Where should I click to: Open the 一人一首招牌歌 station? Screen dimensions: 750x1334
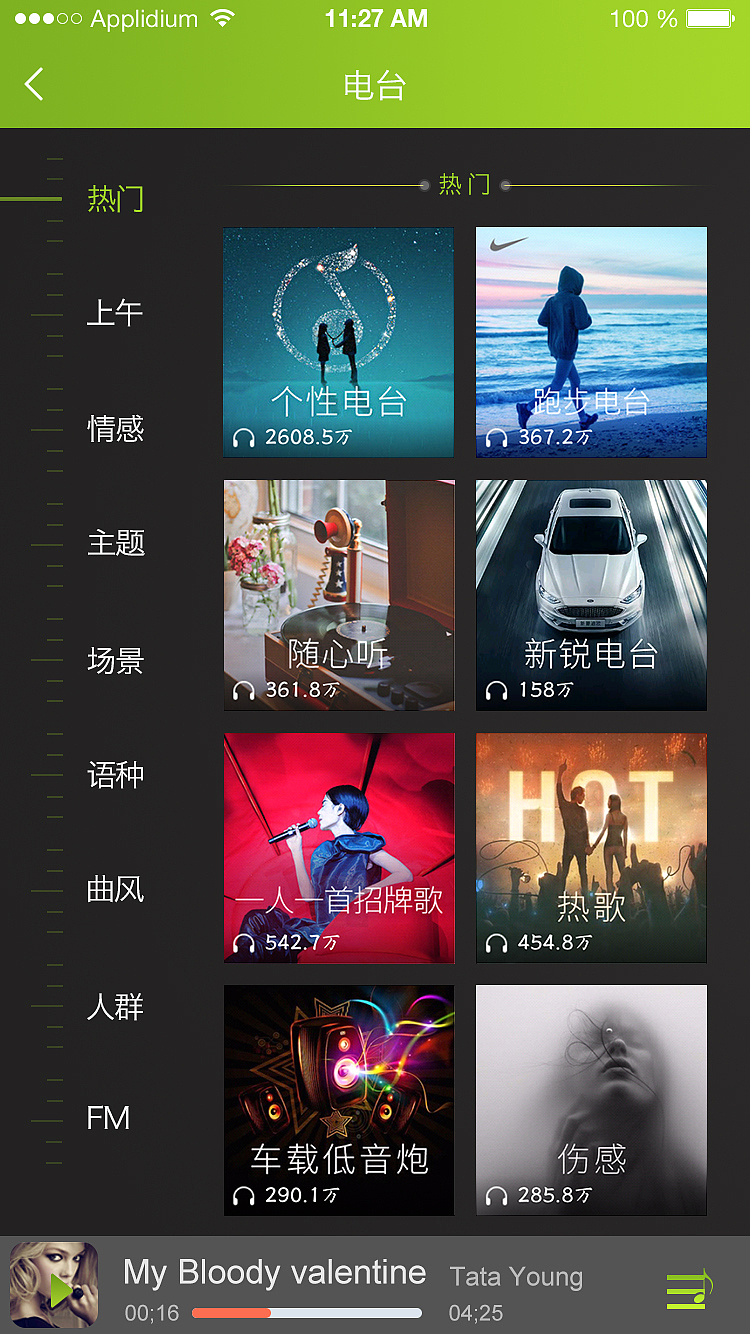[x=338, y=848]
